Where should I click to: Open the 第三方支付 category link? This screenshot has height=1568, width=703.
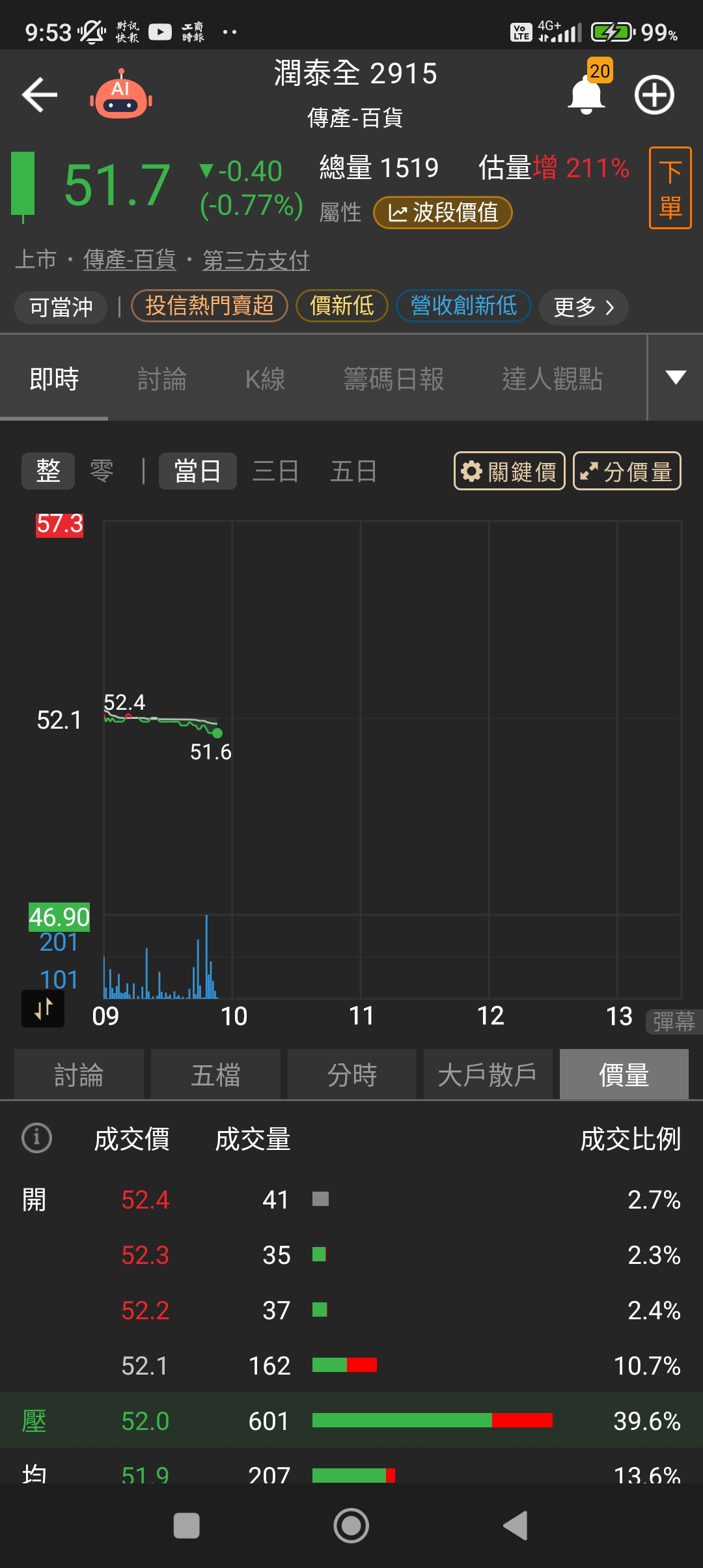tap(256, 260)
